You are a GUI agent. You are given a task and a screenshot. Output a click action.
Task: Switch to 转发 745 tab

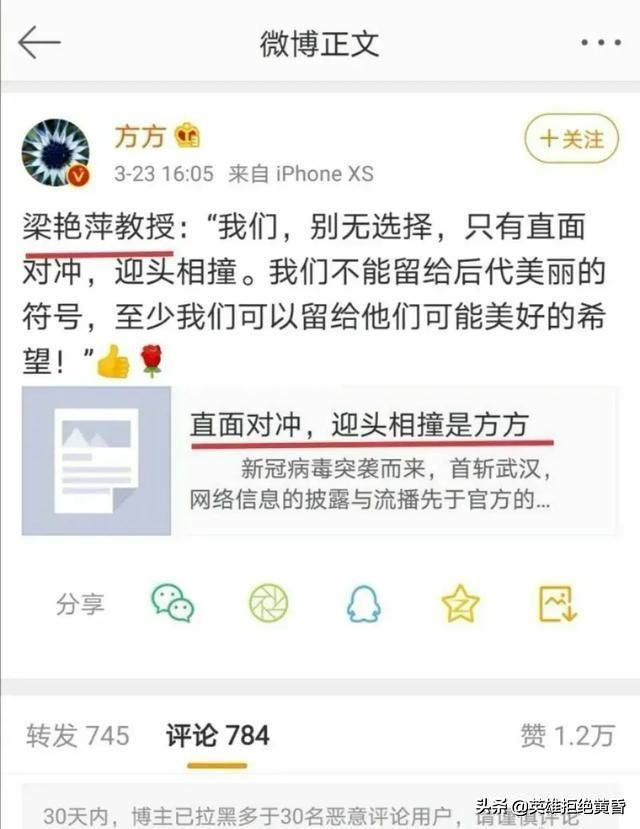coord(78,736)
